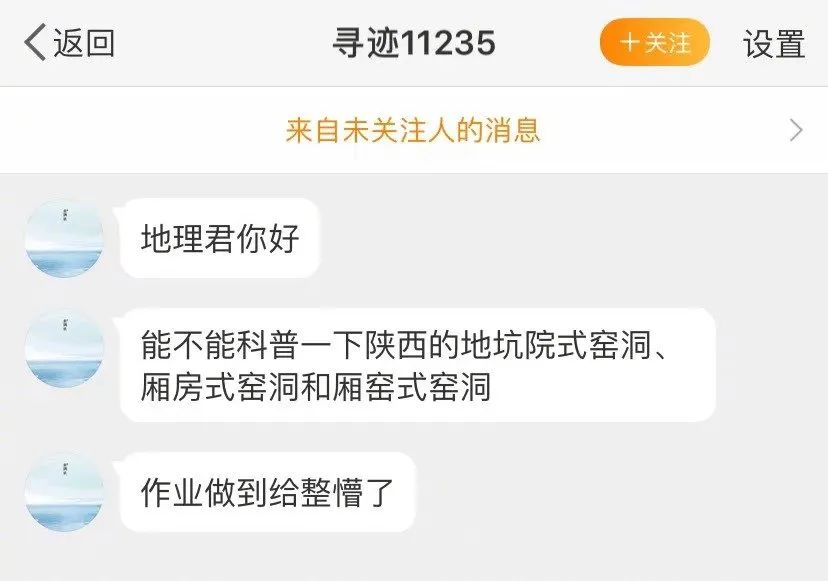This screenshot has width=828, height=581.
Task: Tap sender avatar beside 地理君你好
Action: click(x=64, y=238)
